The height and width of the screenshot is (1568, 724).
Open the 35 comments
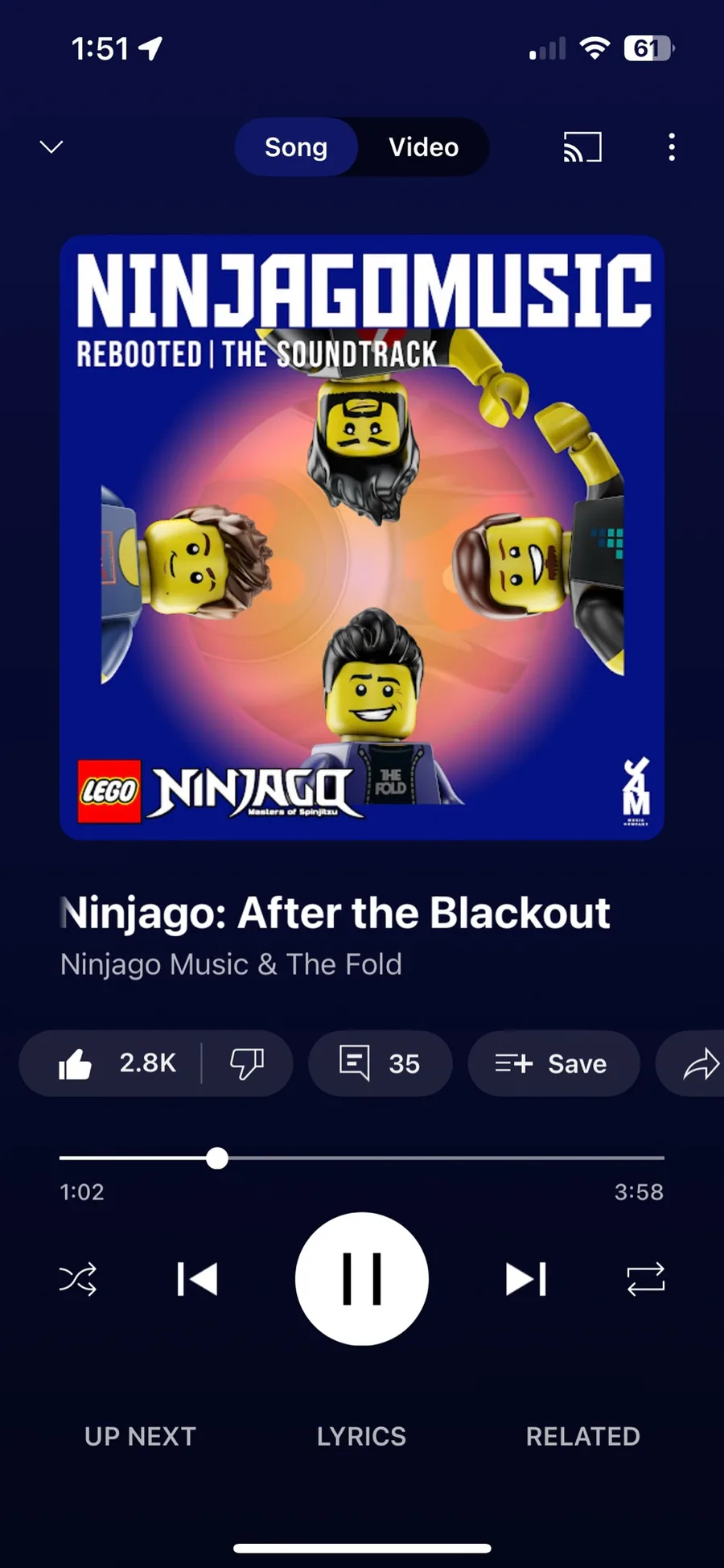tap(381, 1063)
